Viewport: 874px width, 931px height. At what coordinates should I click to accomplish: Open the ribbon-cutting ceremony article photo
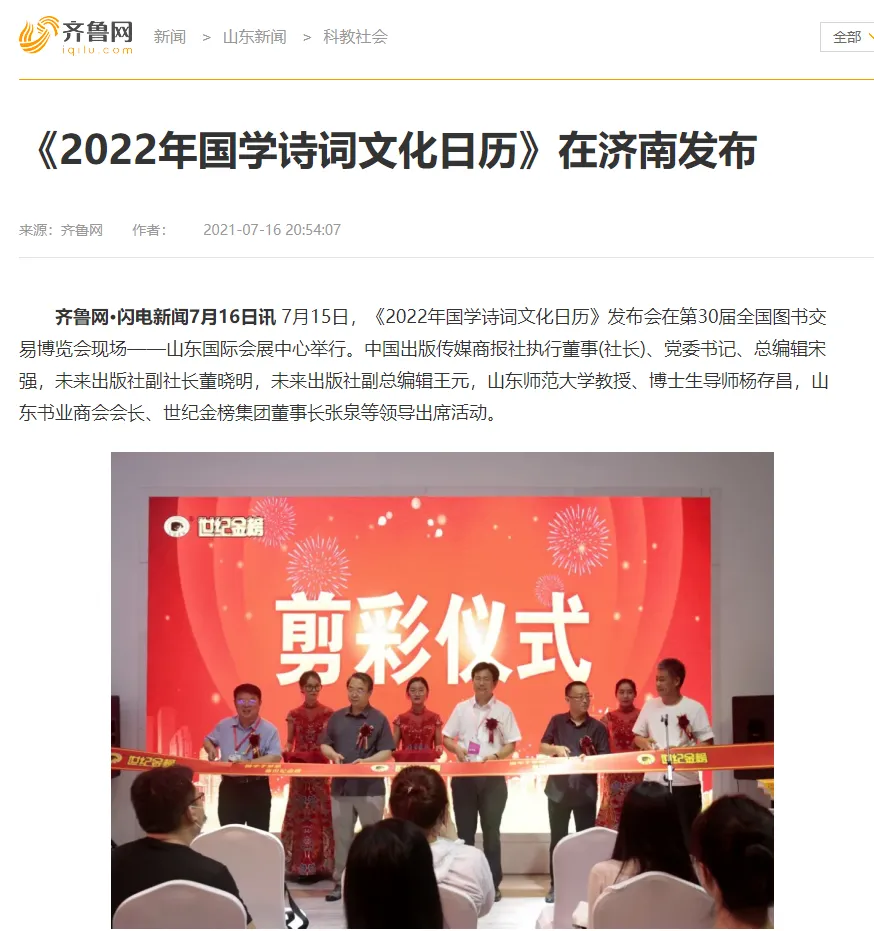[x=442, y=690]
